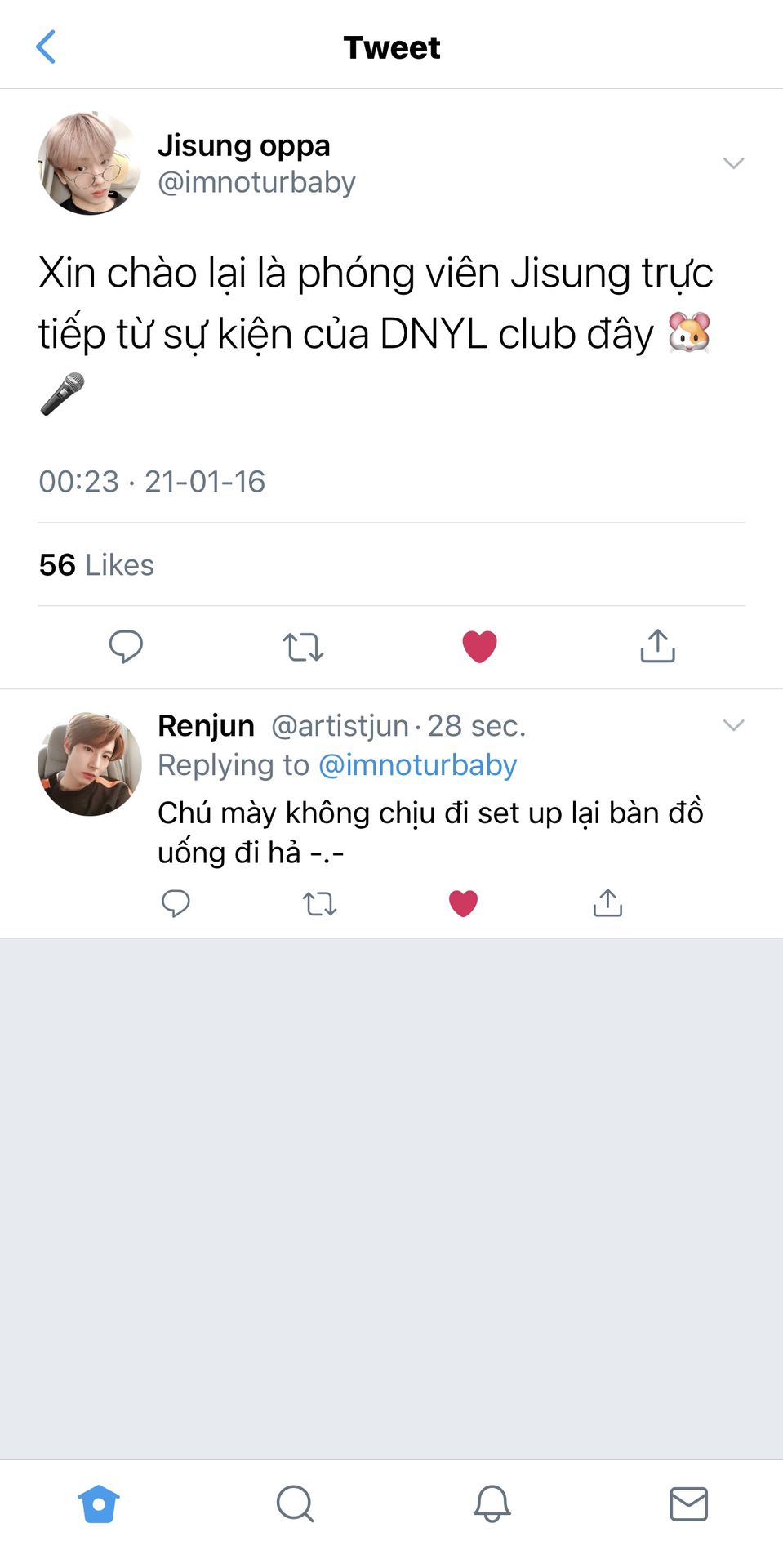The width and height of the screenshot is (783, 1568).
Task: Switch to the Home tab
Action: point(99,1503)
